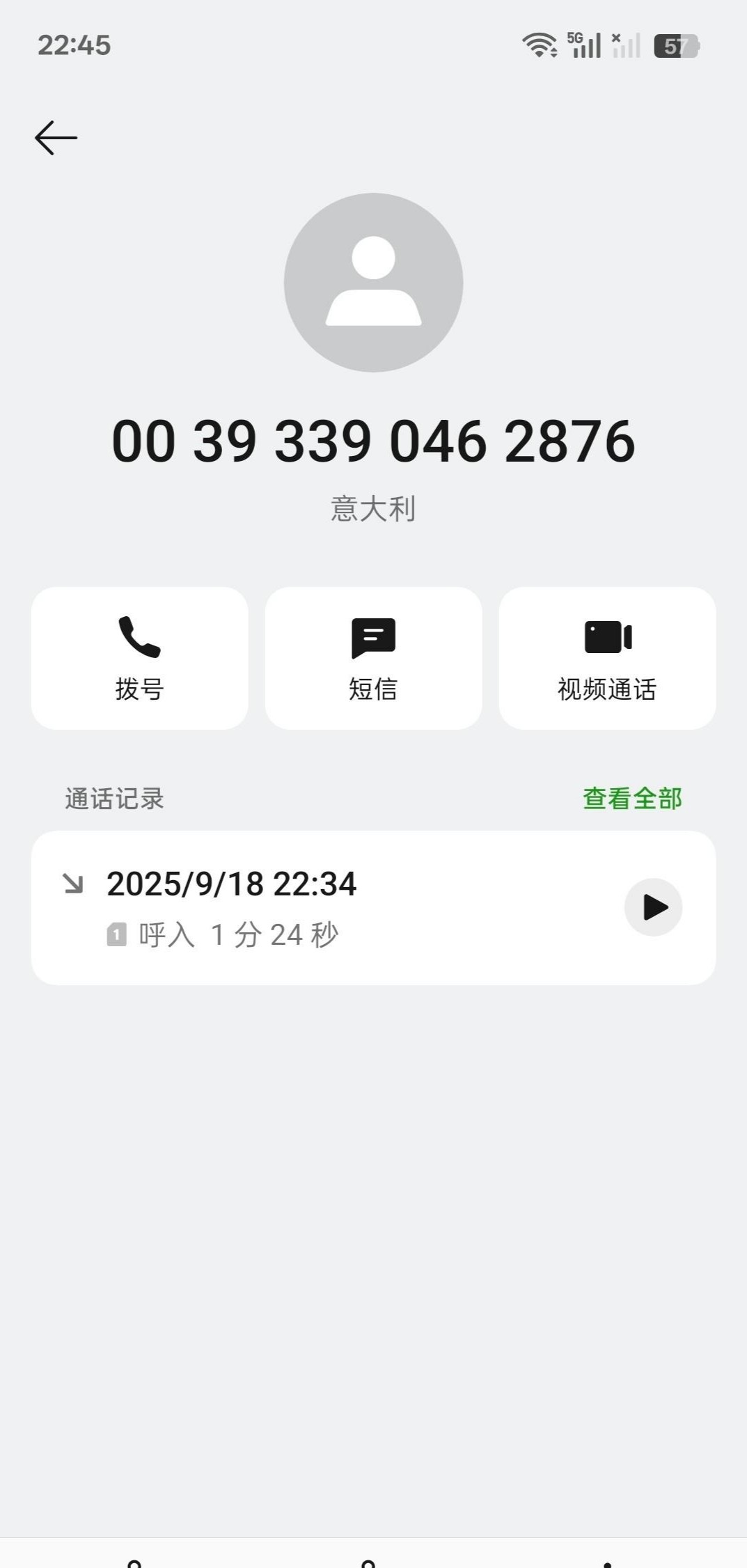
Task: Dial the number with 拨号 button
Action: coord(140,658)
